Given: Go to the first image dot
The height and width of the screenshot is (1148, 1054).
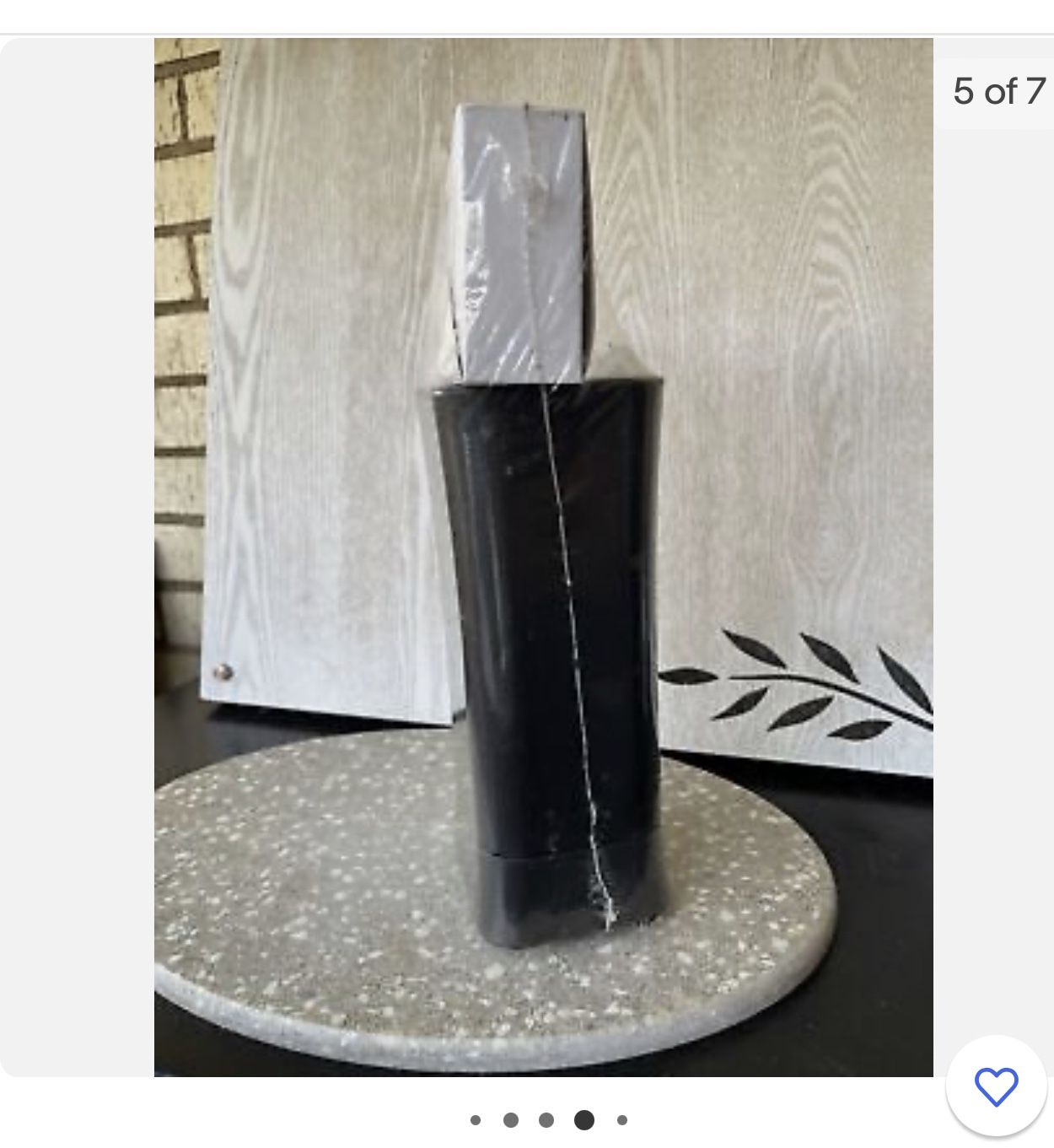Looking at the screenshot, I should tap(476, 1120).
